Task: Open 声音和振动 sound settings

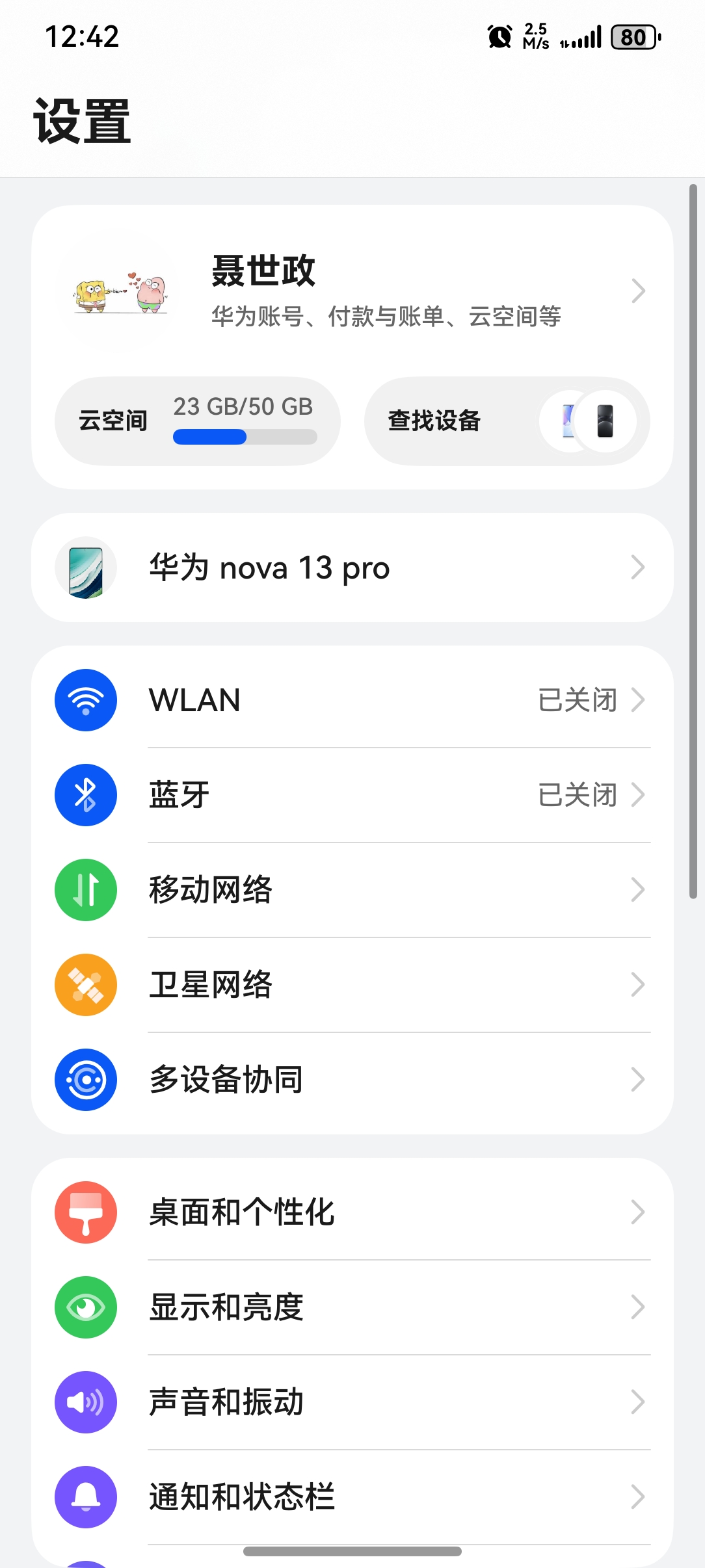Action: click(351, 1402)
